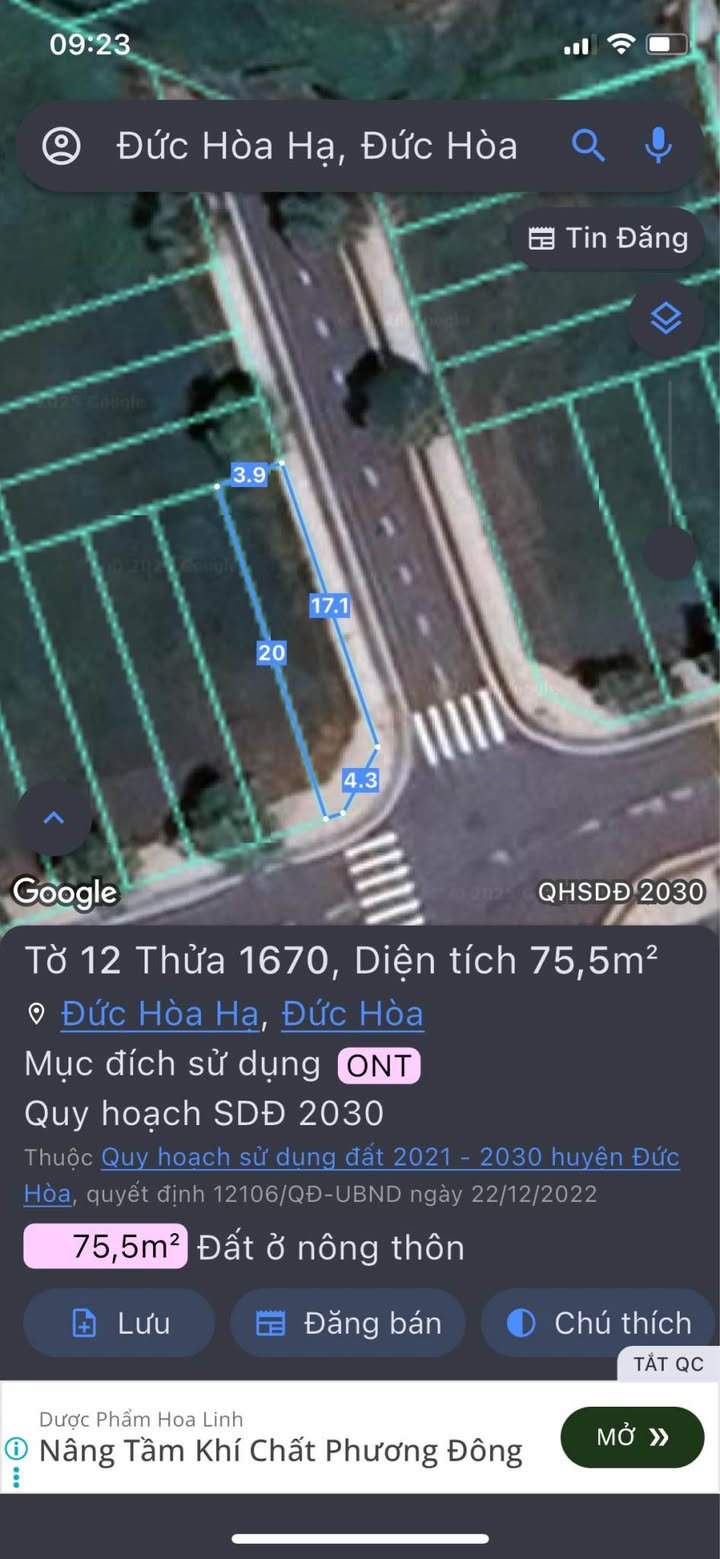The width and height of the screenshot is (720, 1559).
Task: Tap MỞ on the Hoa Linh ad
Action: [x=632, y=1437]
